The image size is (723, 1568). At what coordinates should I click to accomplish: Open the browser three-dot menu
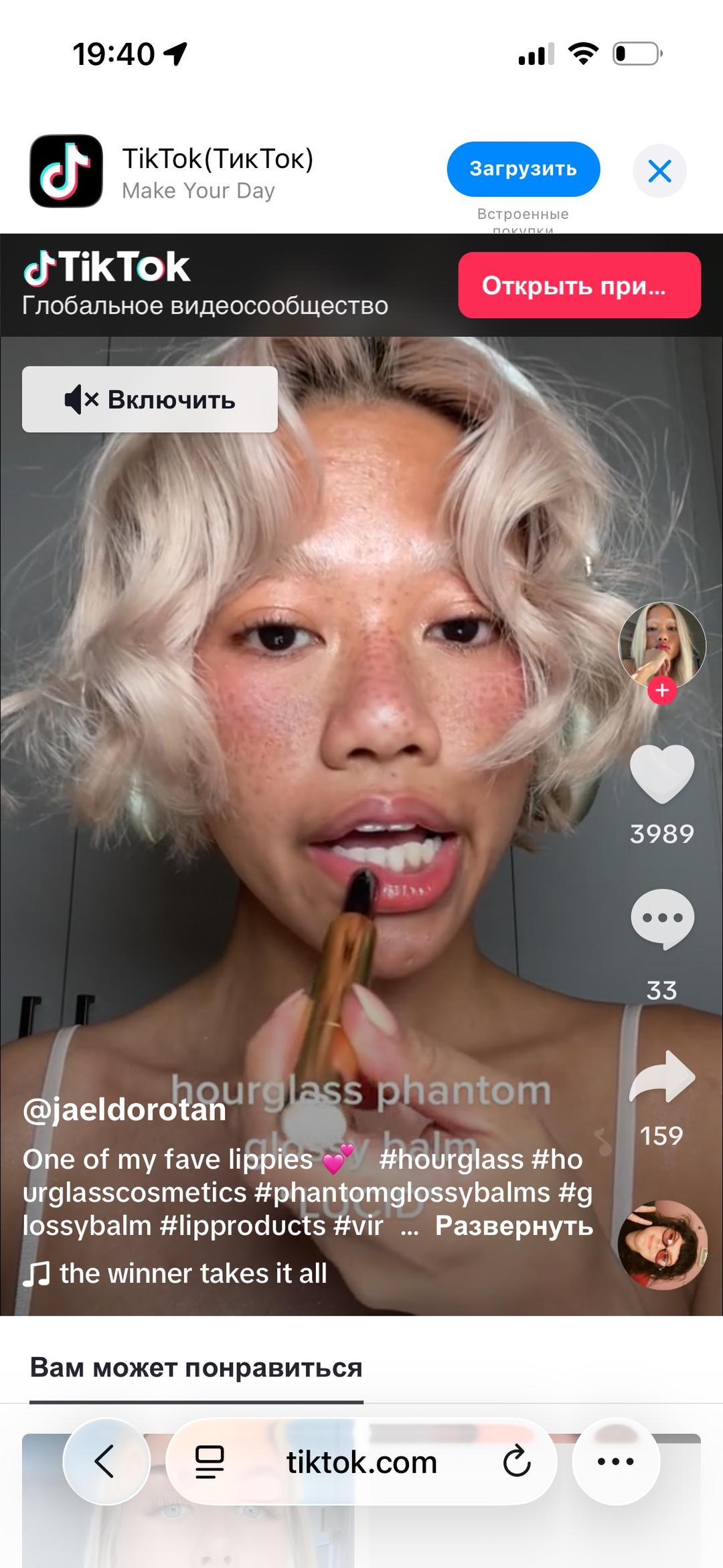pyautogui.click(x=616, y=1461)
